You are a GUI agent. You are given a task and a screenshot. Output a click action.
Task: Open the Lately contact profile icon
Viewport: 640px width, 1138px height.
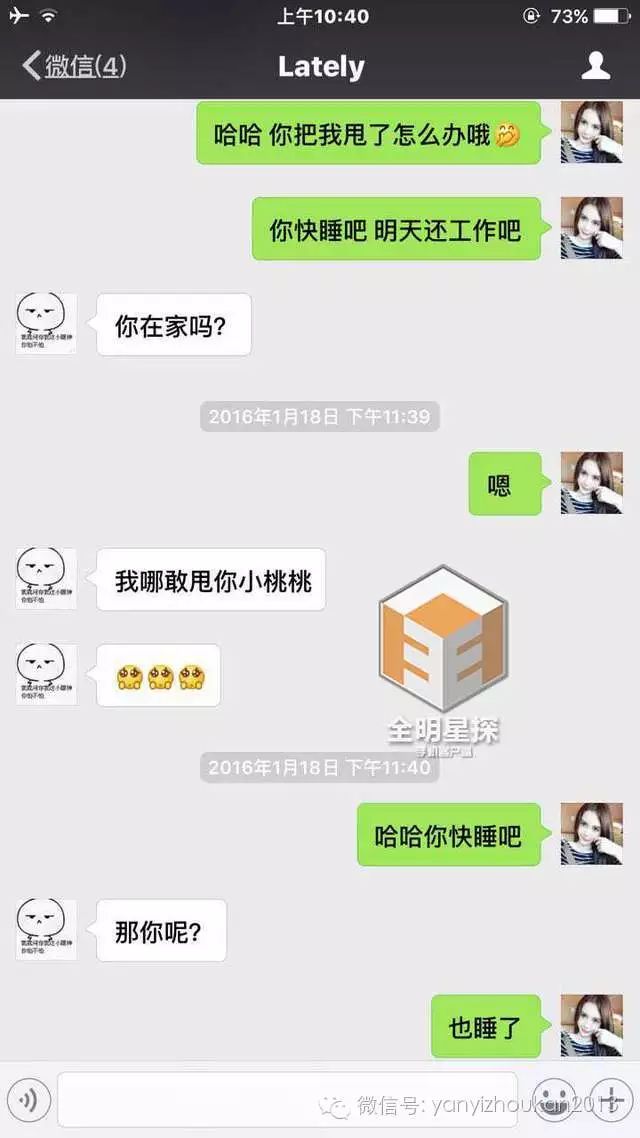coord(596,66)
